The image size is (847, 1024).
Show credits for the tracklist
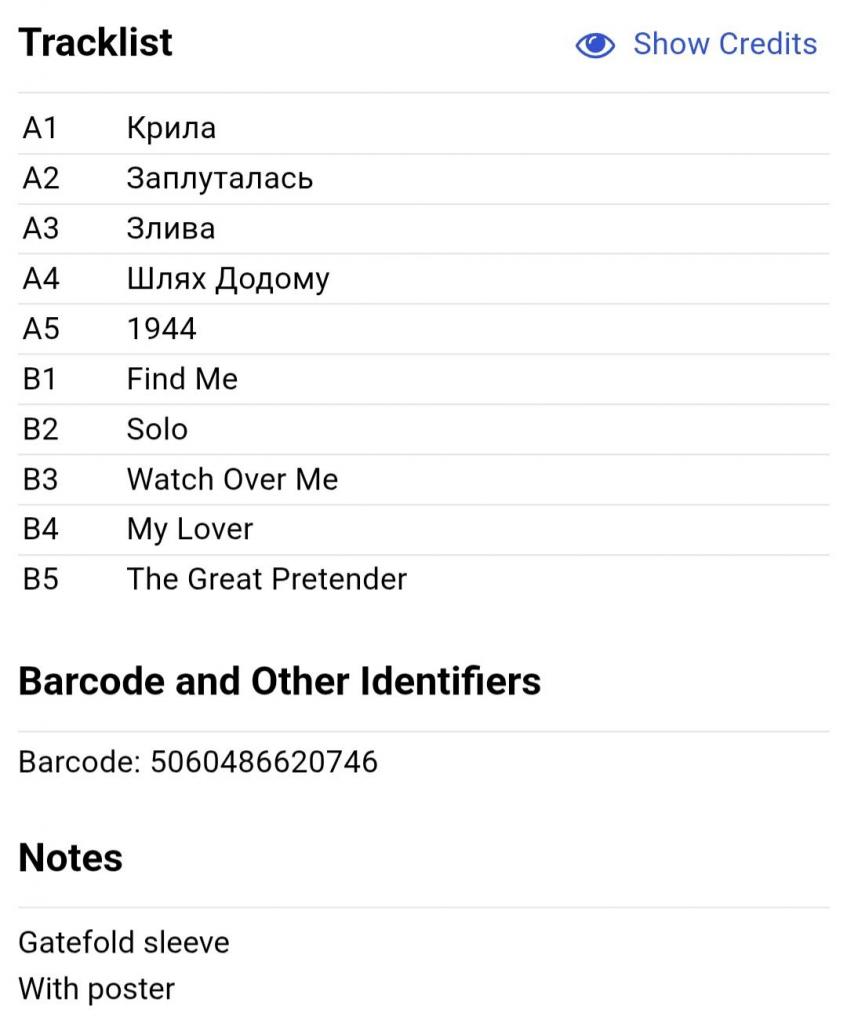[x=697, y=44]
